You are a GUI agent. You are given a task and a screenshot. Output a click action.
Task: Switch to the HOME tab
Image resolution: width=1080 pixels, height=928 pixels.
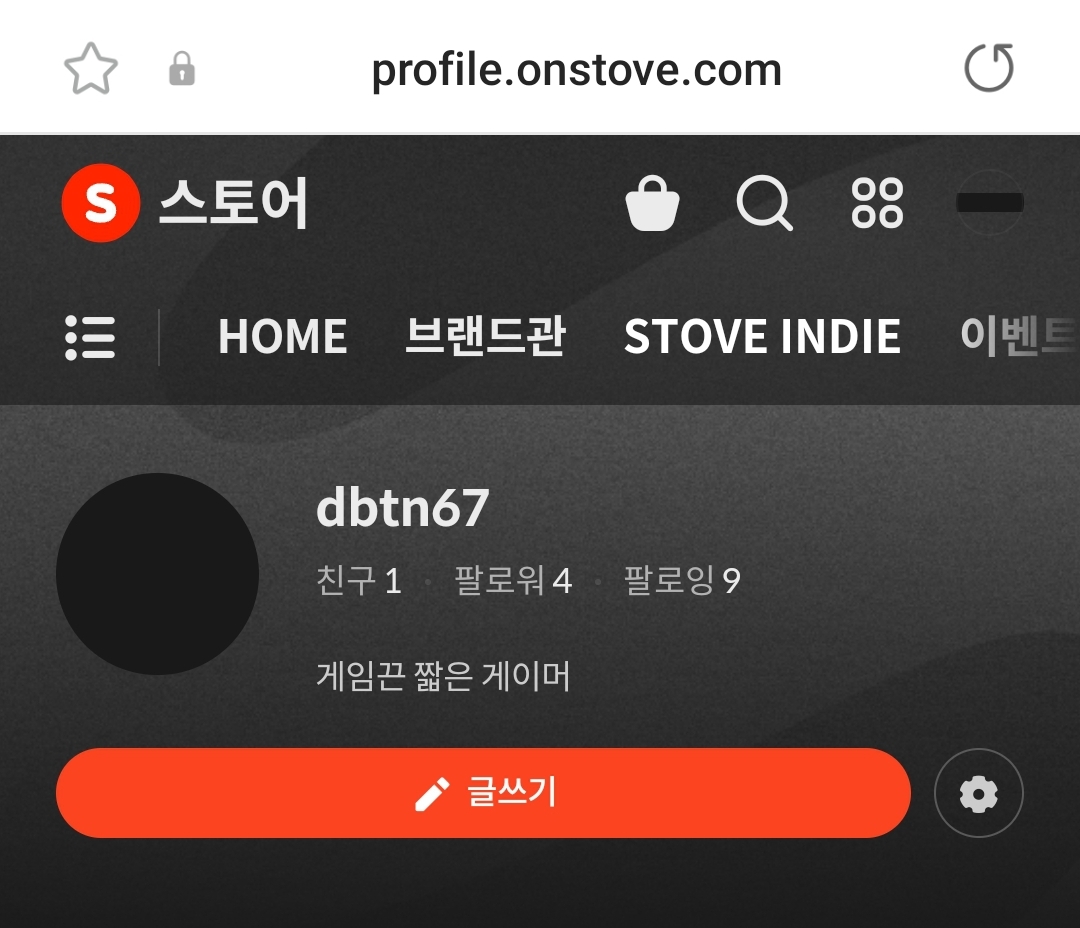pyautogui.click(x=282, y=337)
